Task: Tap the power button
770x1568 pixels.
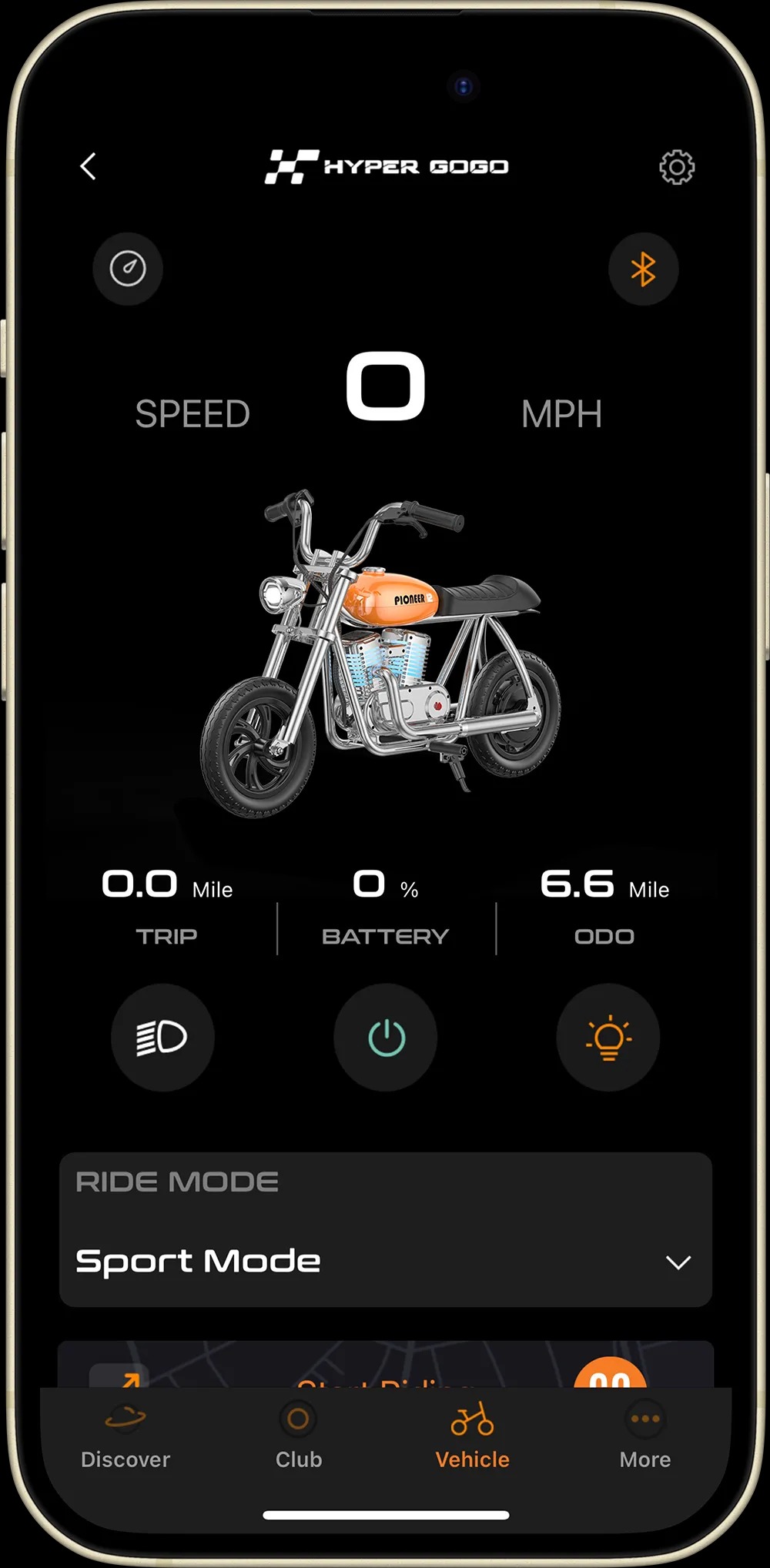Action: point(386,1037)
